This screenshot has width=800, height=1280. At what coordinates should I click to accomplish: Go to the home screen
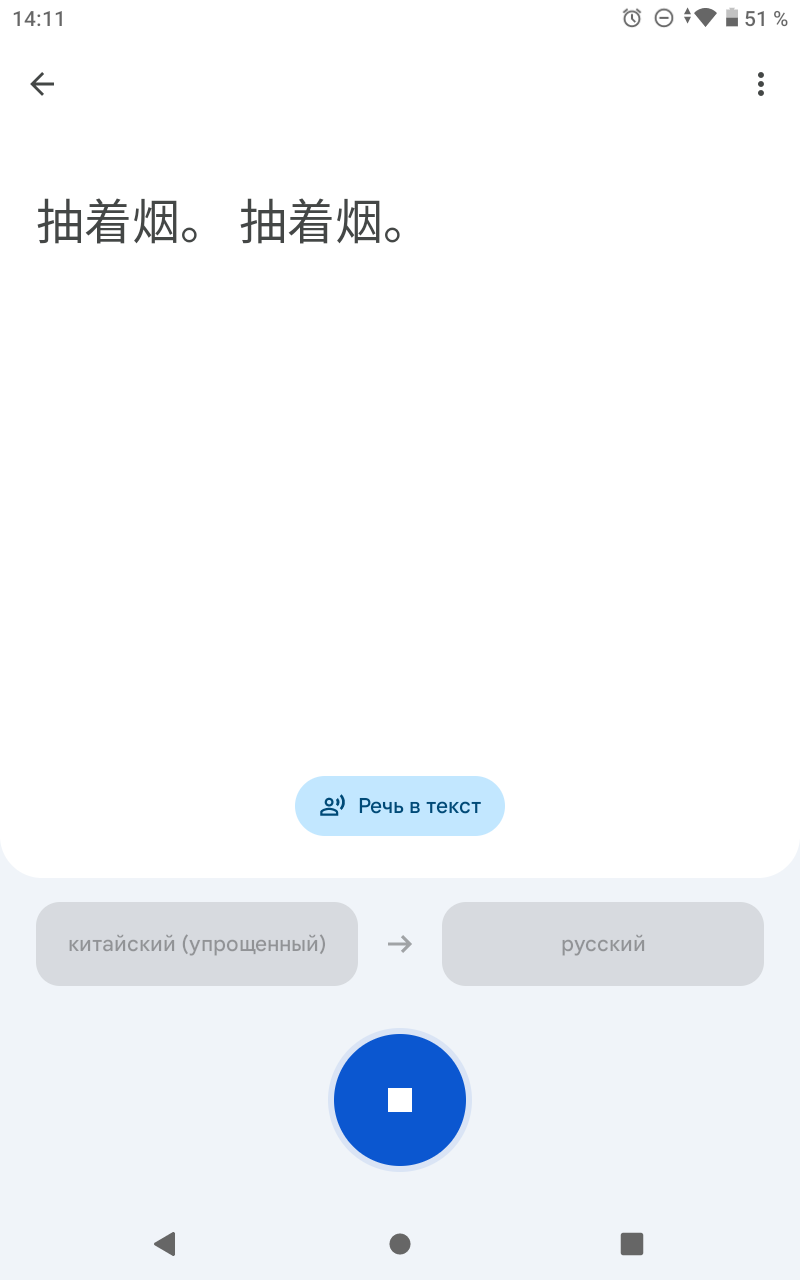point(400,1244)
